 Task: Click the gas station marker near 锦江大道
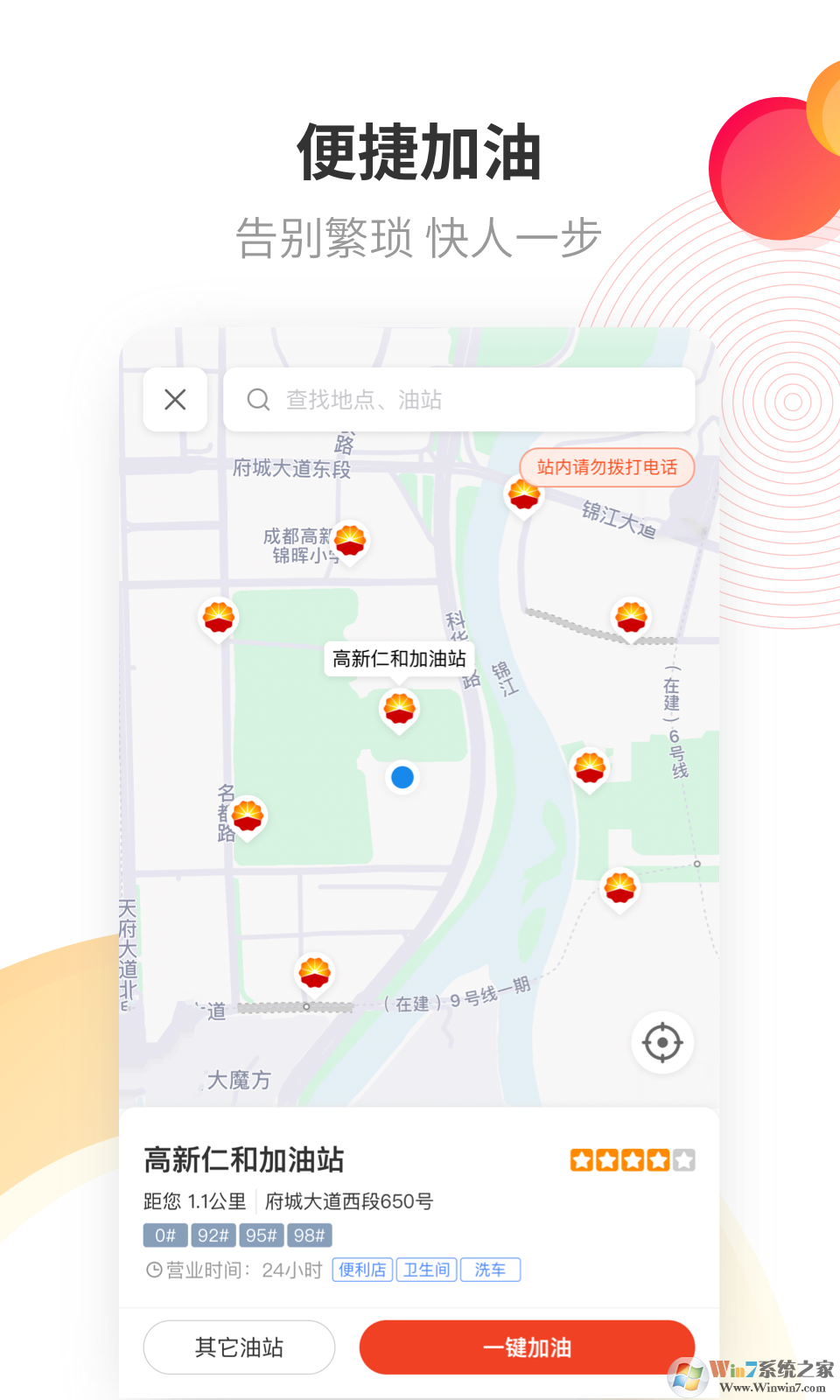(522, 494)
